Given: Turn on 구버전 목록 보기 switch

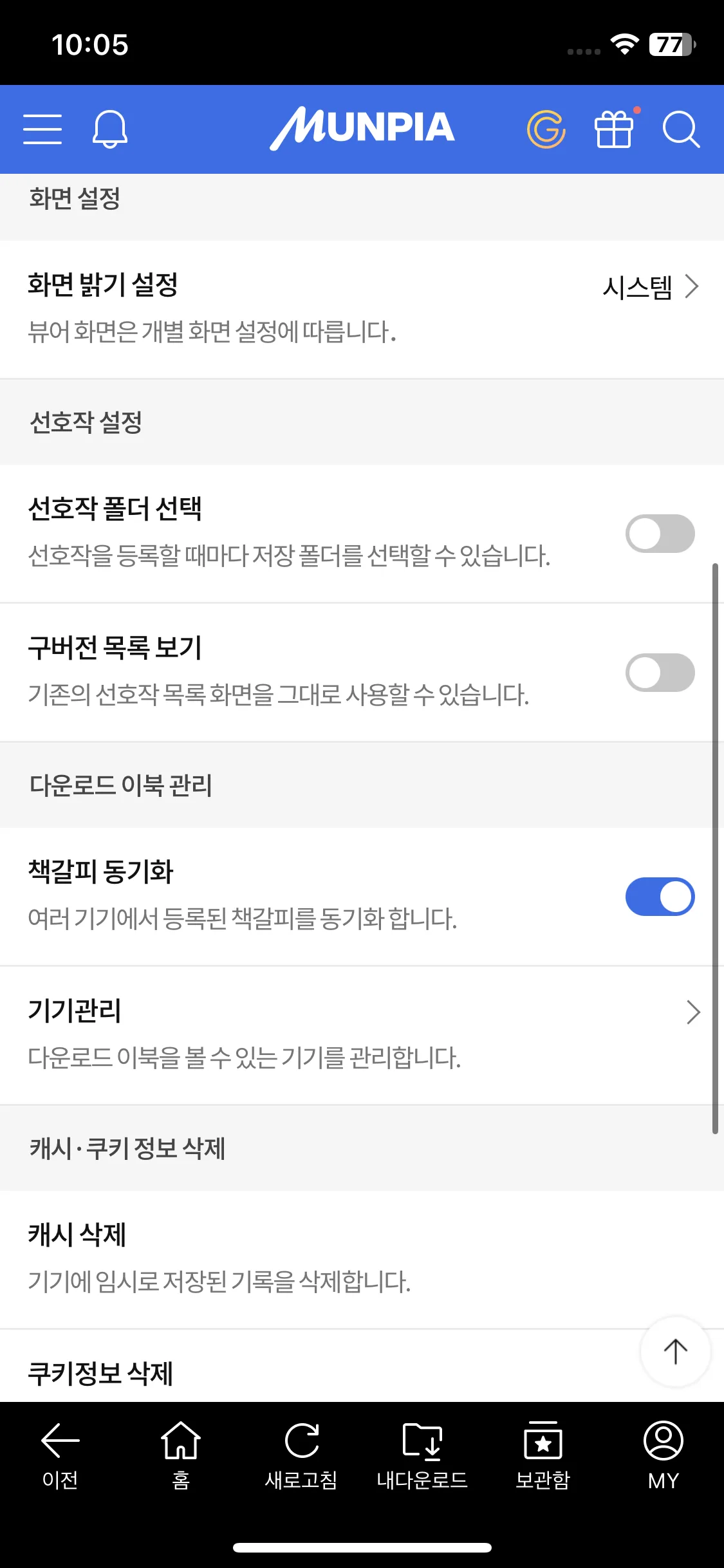Looking at the screenshot, I should pos(660,673).
